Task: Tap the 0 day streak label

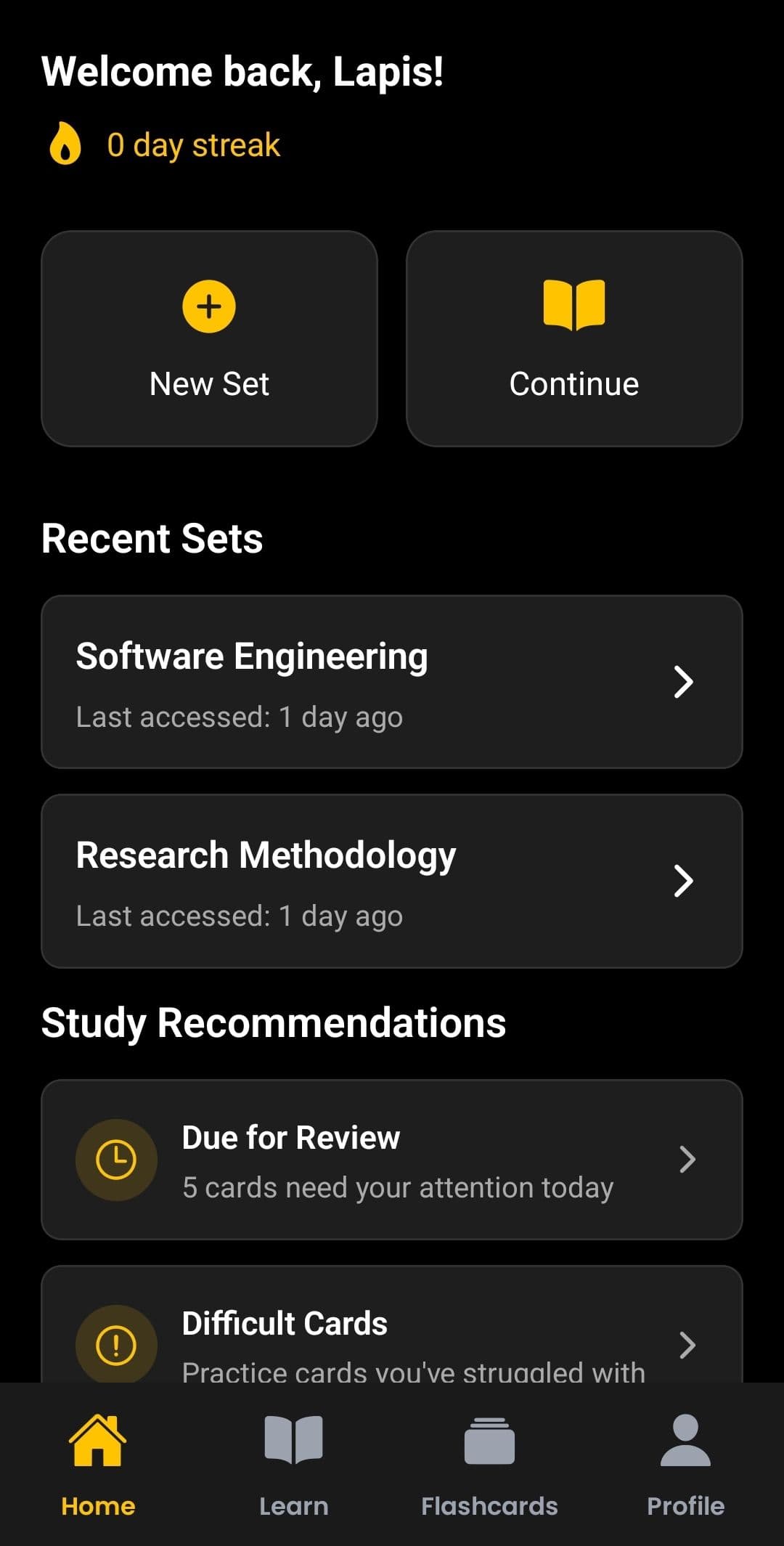Action: click(193, 144)
